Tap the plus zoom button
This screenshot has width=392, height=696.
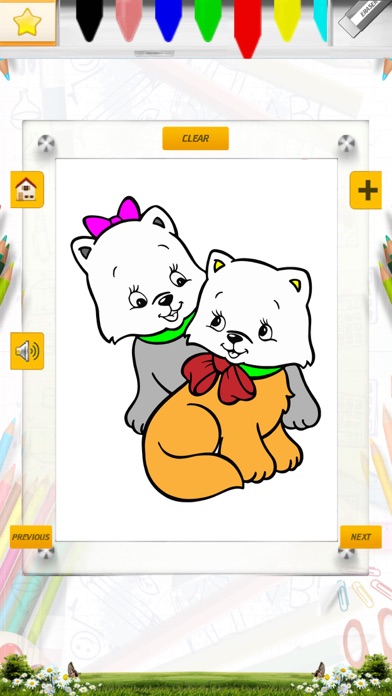(x=365, y=190)
